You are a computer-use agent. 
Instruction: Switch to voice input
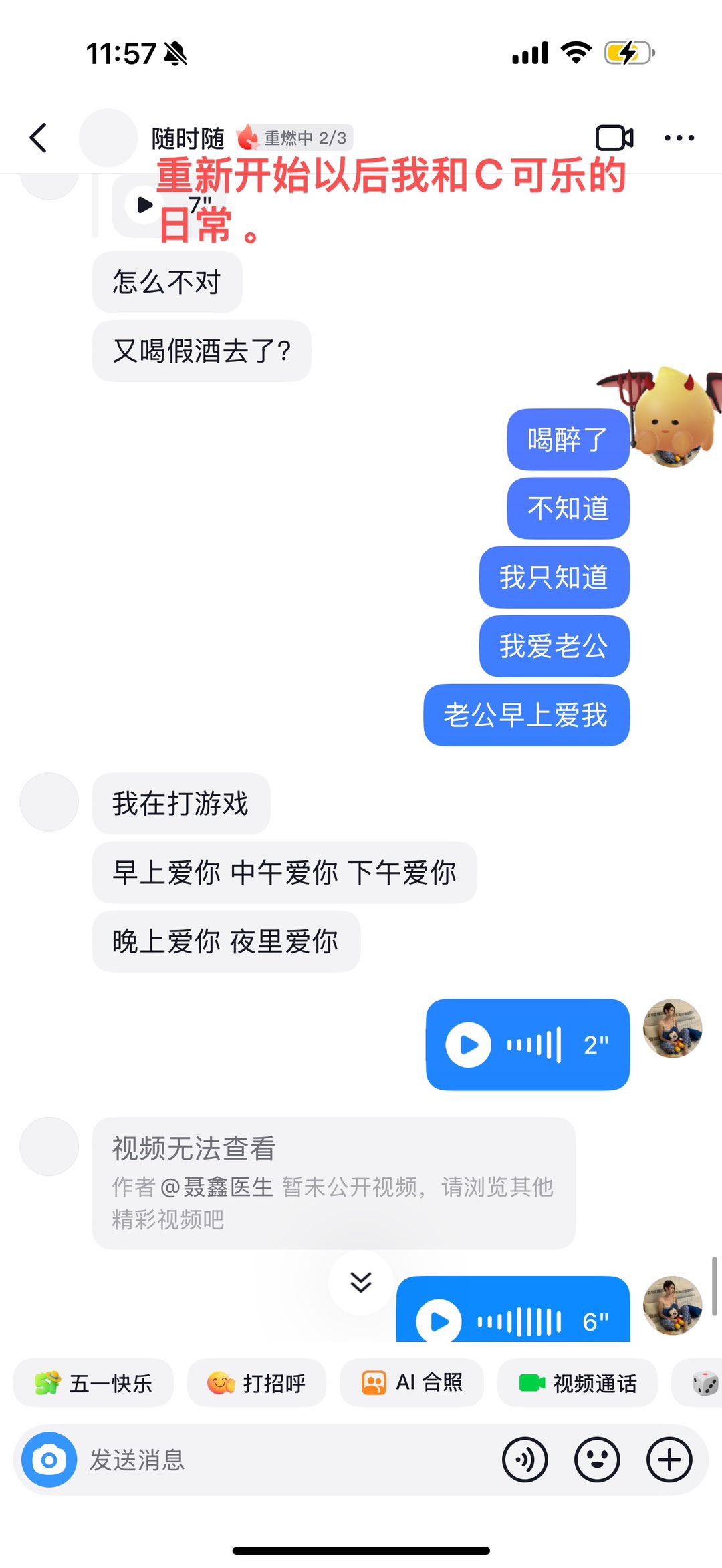tap(525, 1460)
